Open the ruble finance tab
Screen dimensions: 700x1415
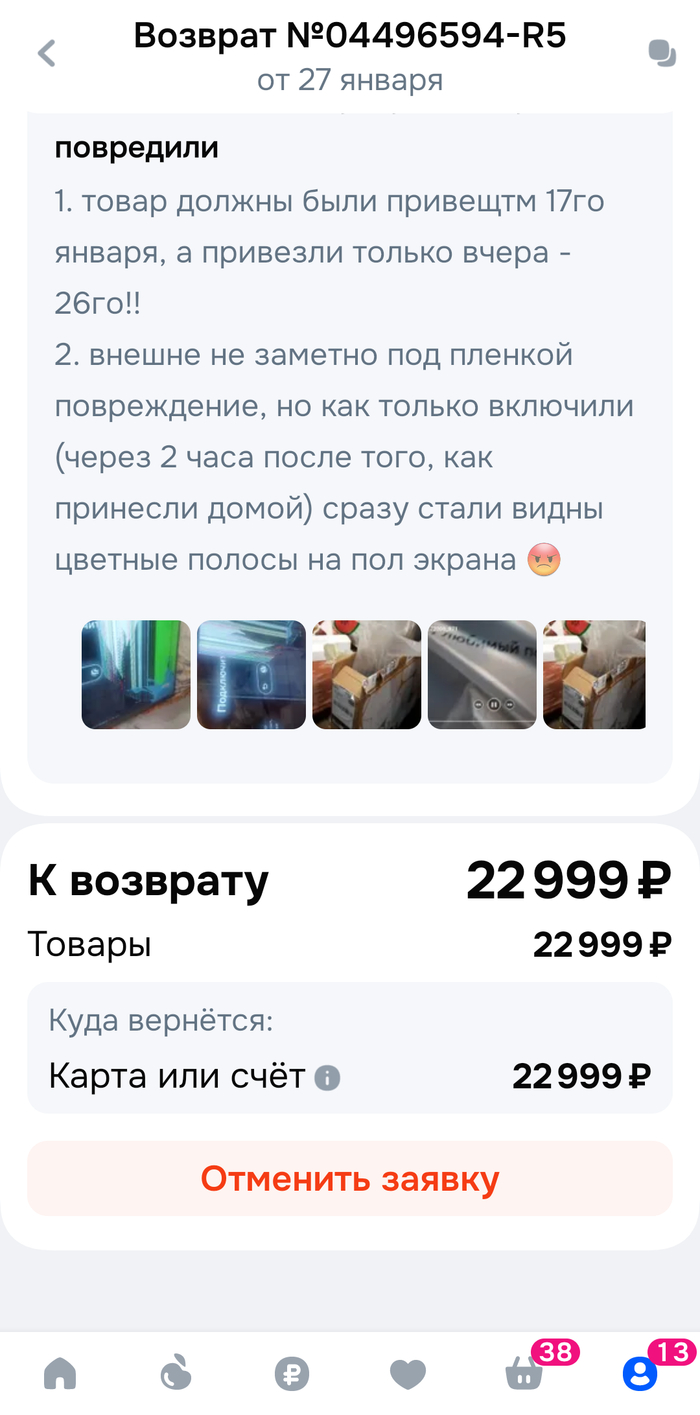[x=292, y=1375]
